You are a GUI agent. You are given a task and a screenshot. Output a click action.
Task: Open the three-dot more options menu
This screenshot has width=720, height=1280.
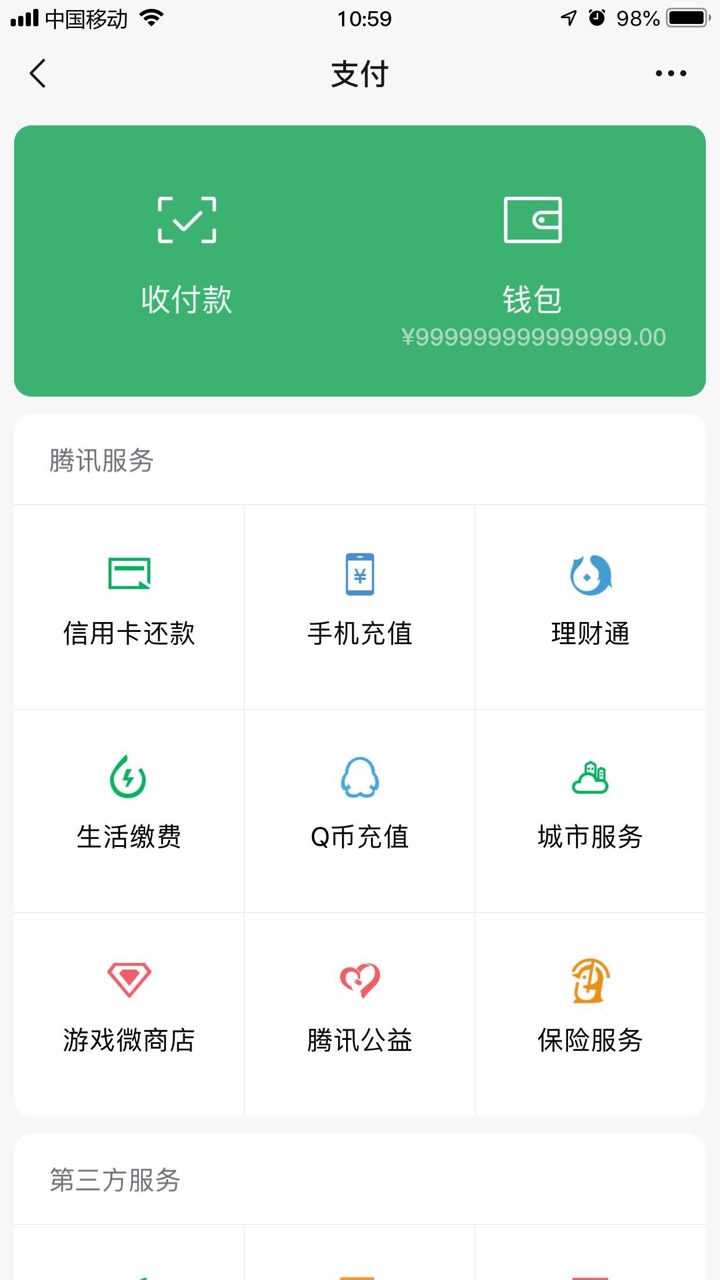click(x=671, y=73)
